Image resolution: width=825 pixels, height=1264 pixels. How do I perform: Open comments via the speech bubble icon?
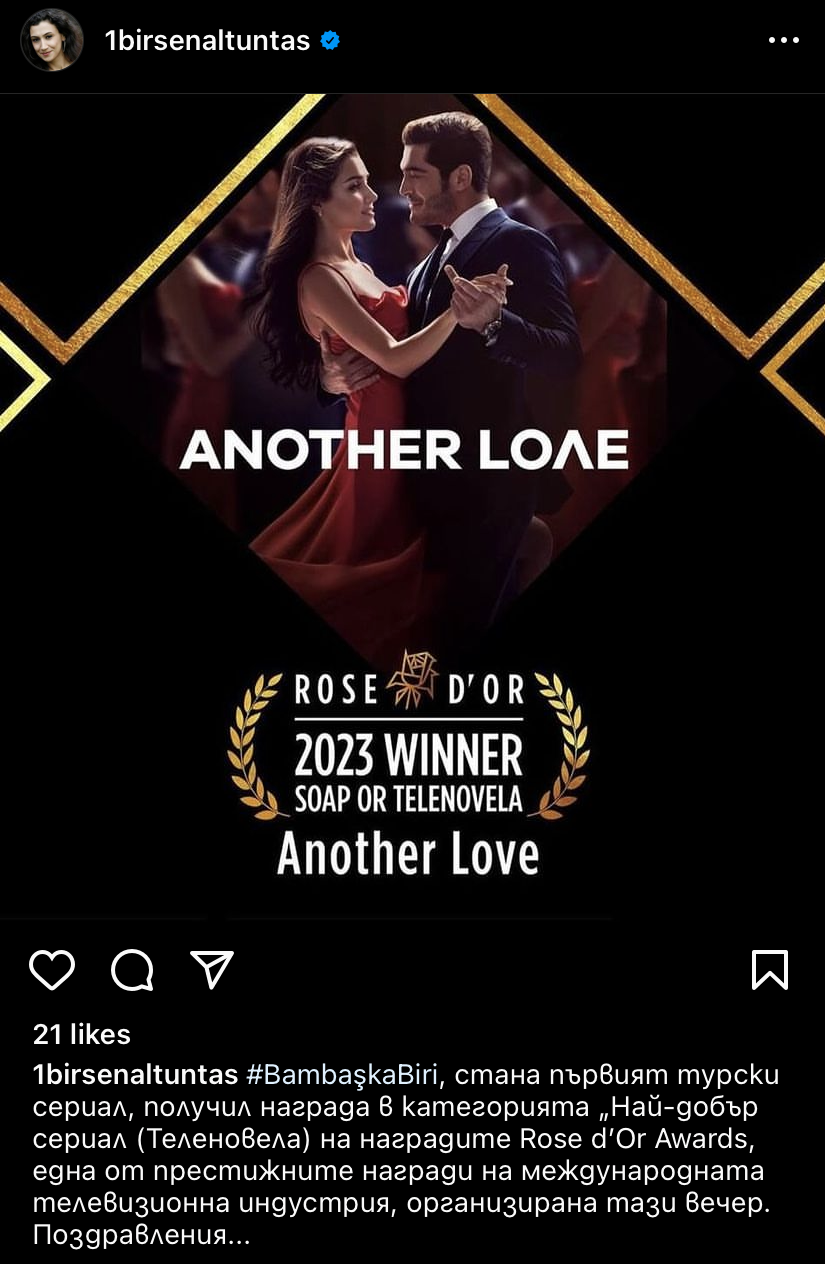[132, 970]
